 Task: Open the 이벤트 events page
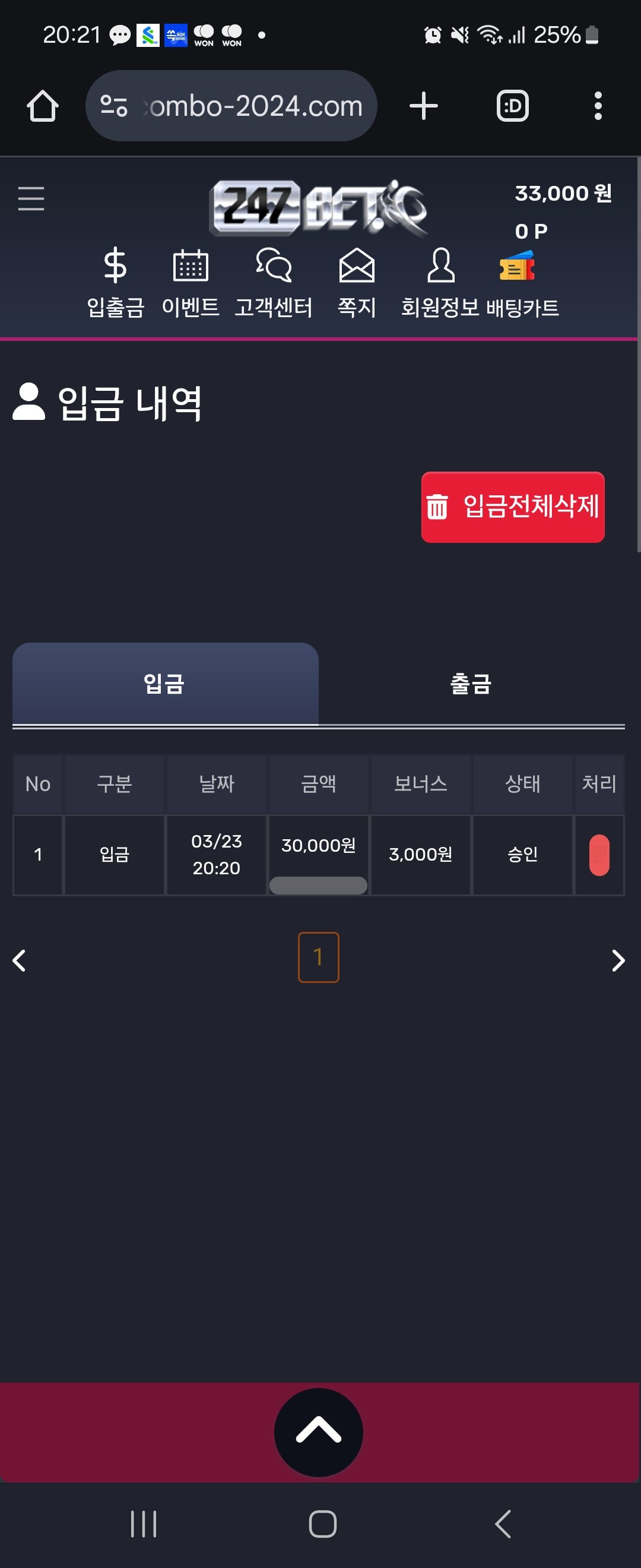[191, 283]
